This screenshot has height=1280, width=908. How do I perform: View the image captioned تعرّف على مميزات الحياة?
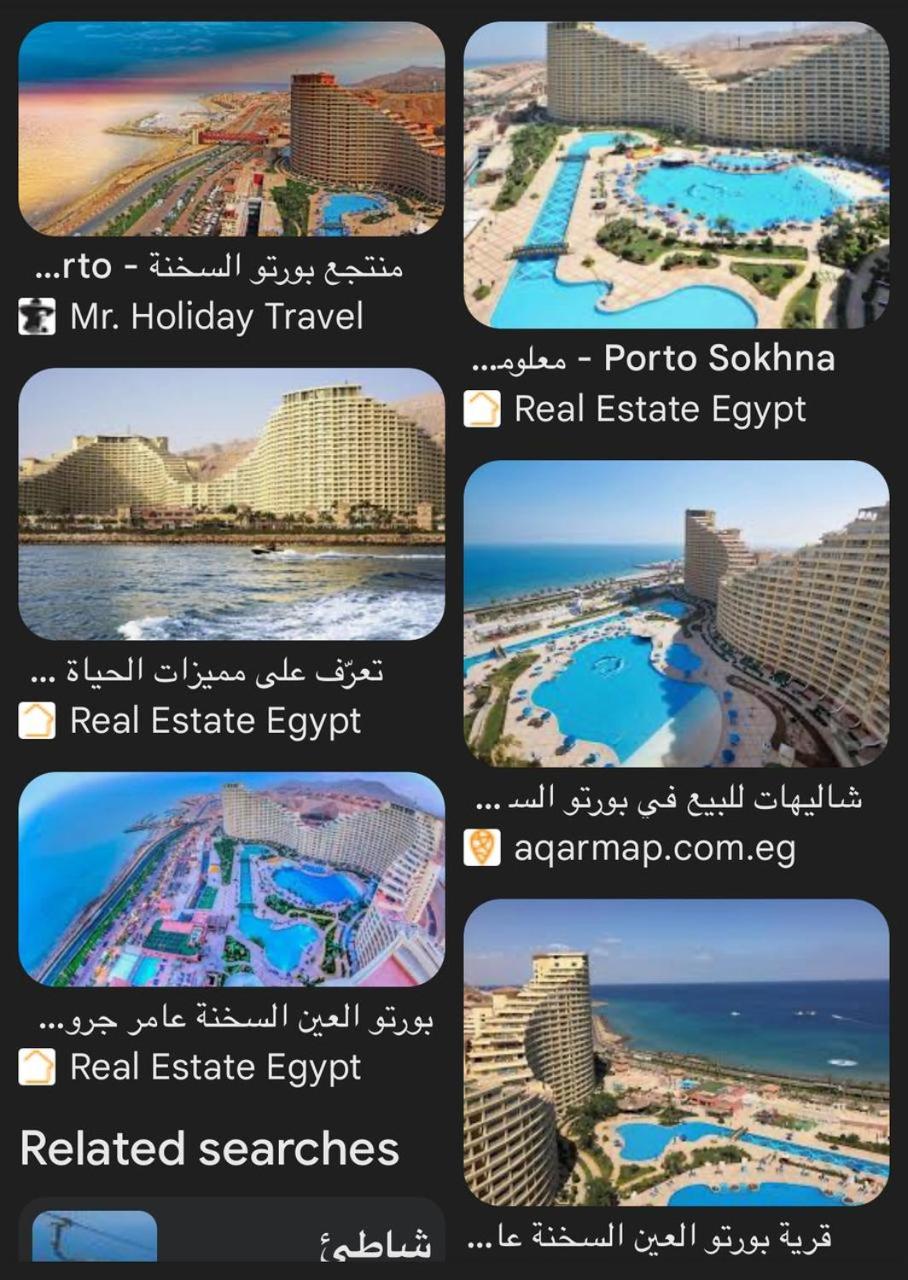[231, 504]
